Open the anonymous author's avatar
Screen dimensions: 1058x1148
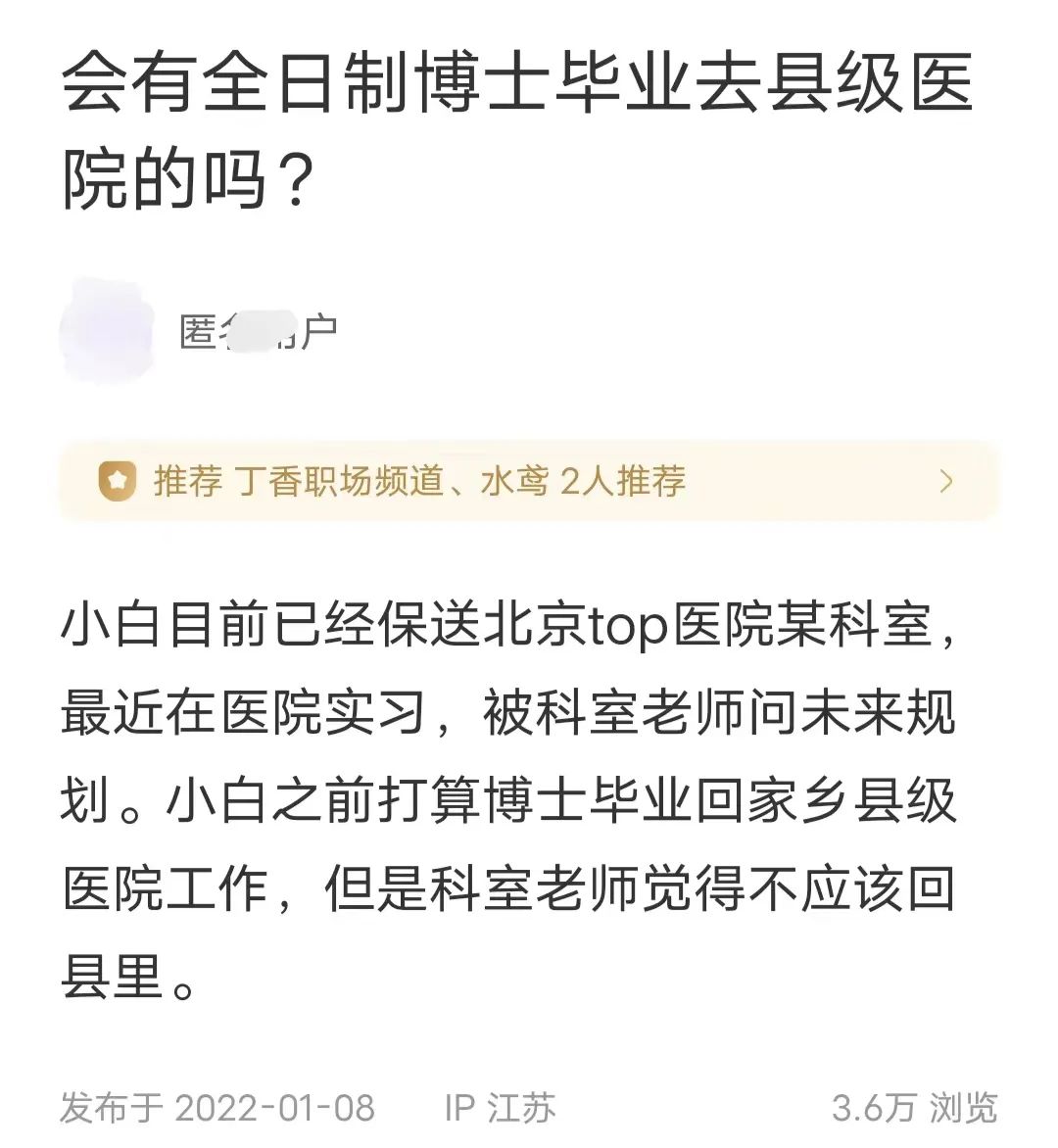[107, 331]
